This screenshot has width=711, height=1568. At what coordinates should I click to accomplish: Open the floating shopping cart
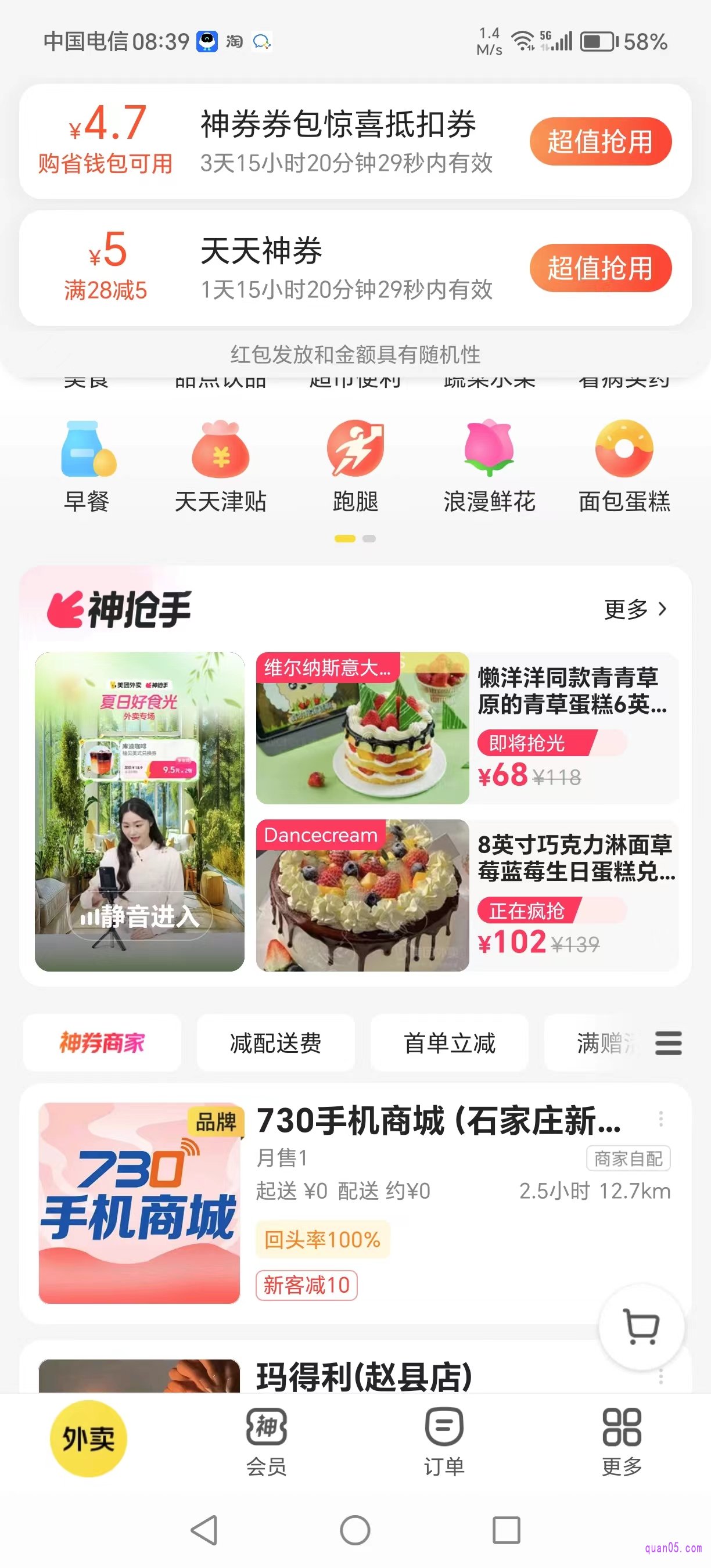tap(642, 1326)
